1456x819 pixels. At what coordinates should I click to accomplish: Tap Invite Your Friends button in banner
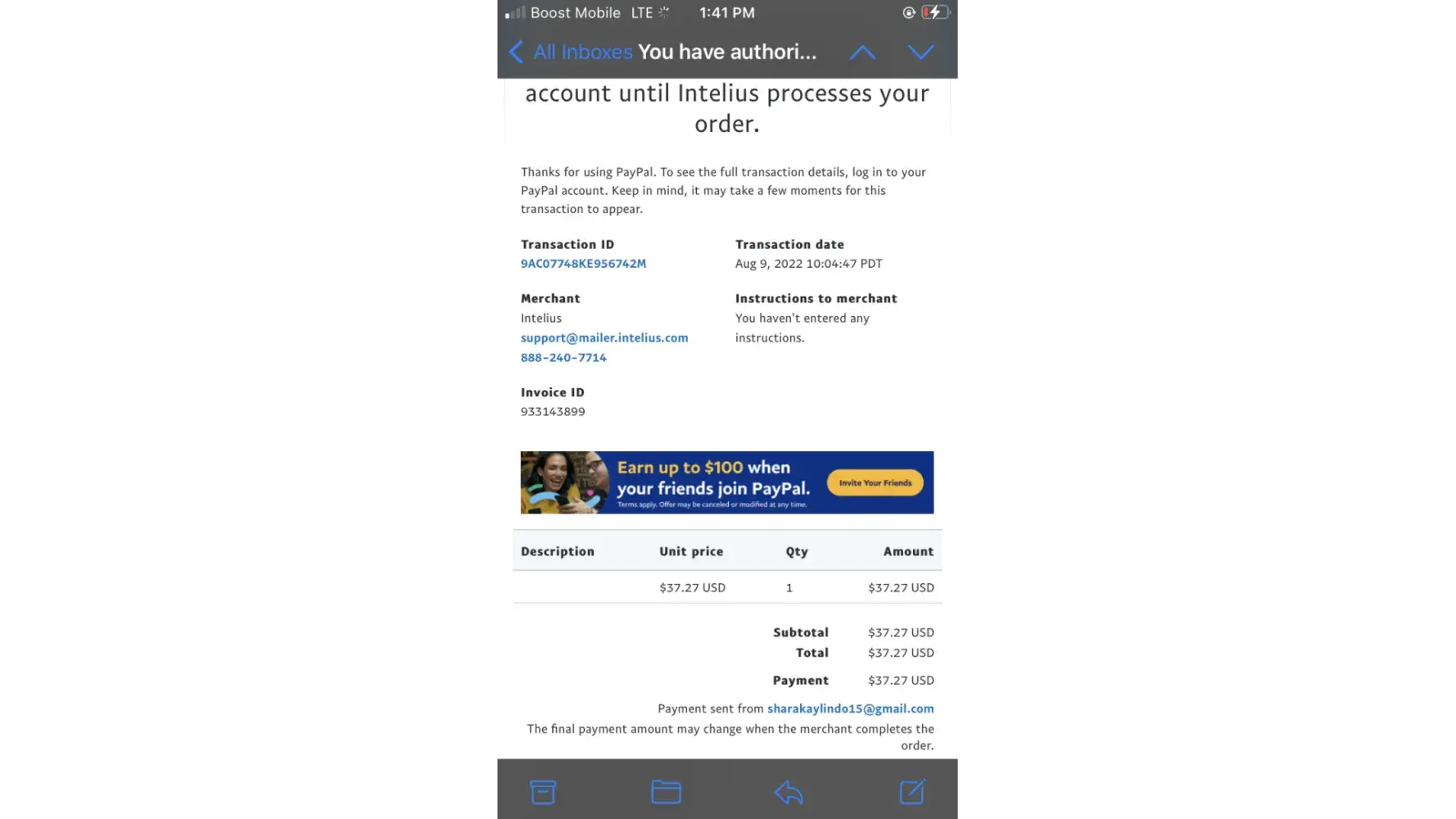[875, 483]
